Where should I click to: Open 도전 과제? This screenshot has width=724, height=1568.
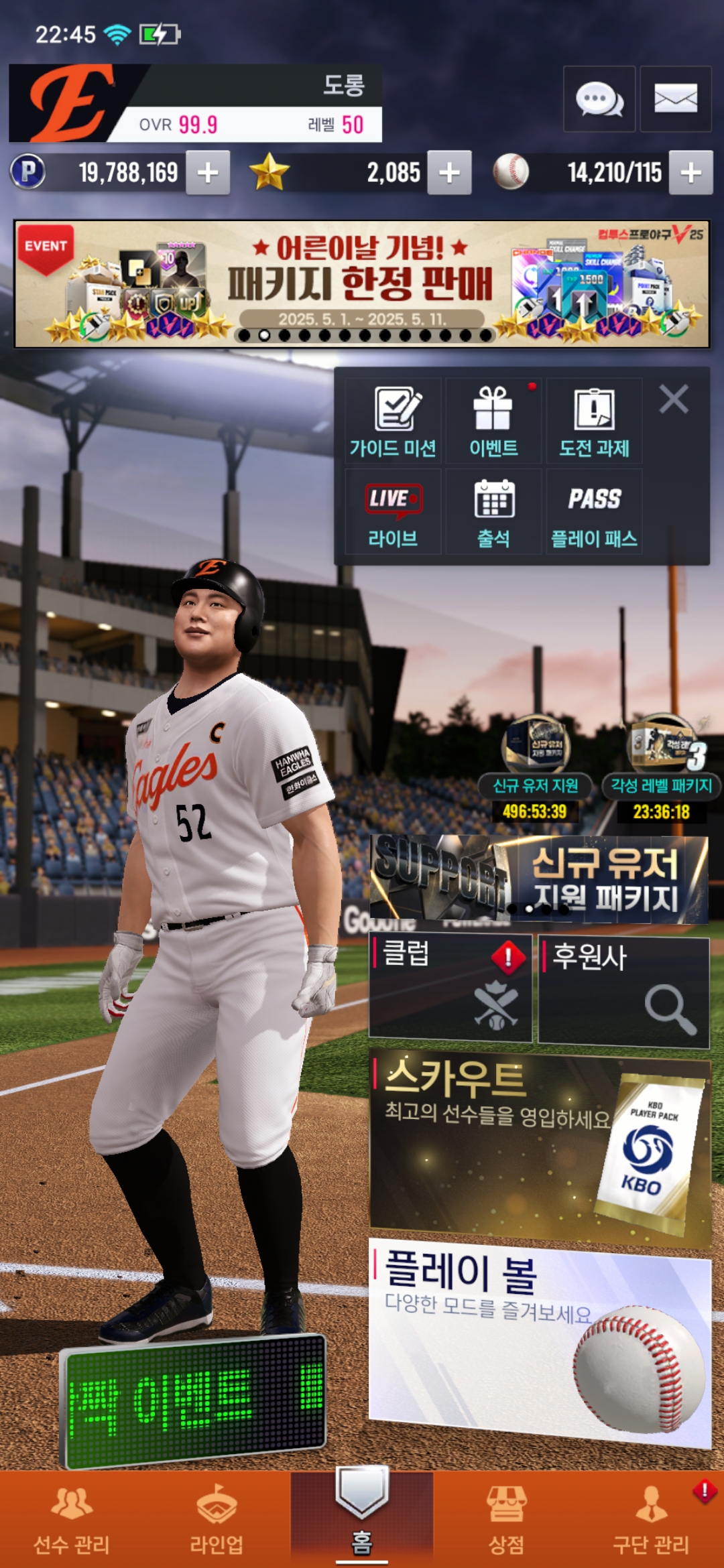[x=594, y=420]
